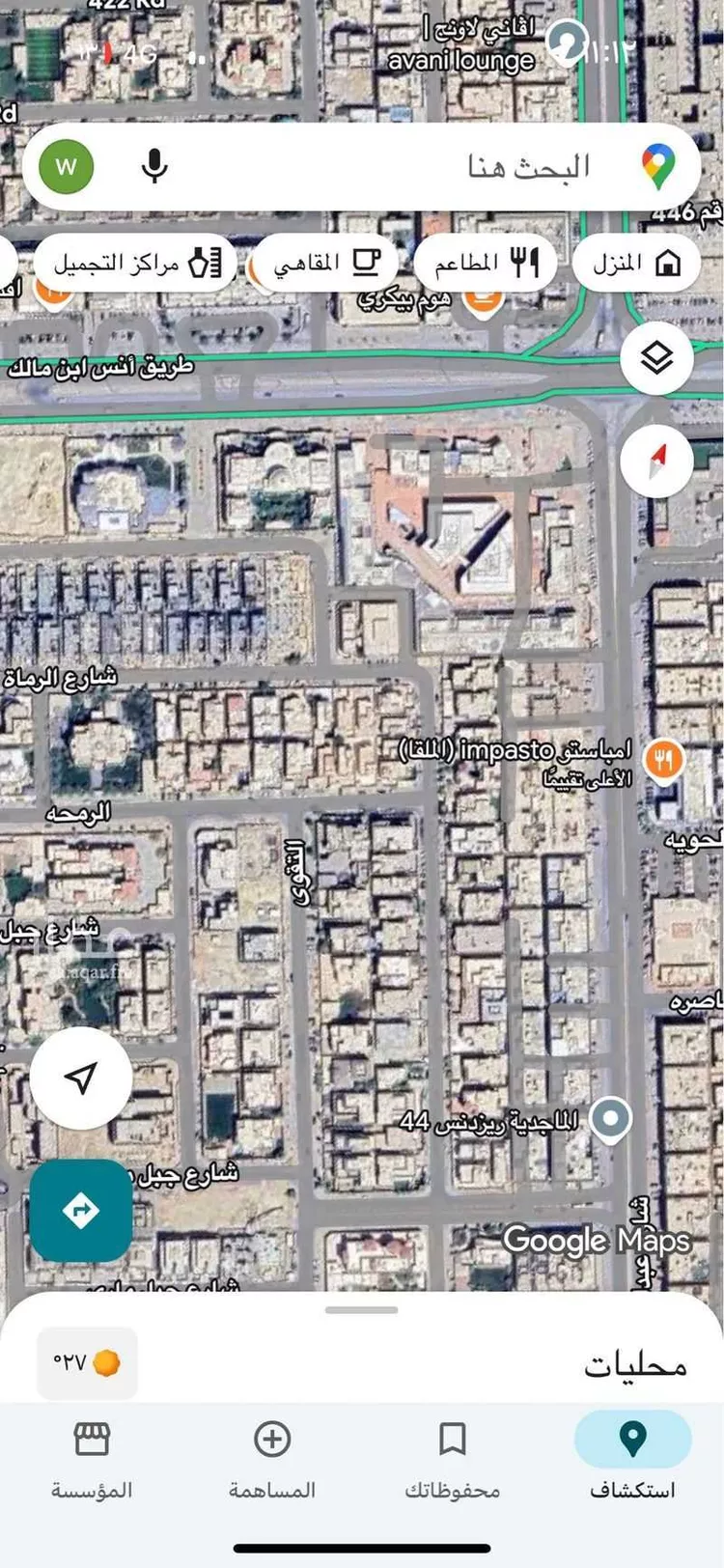Select the المنزل home shortcut
724x1568 pixels.
(636, 262)
